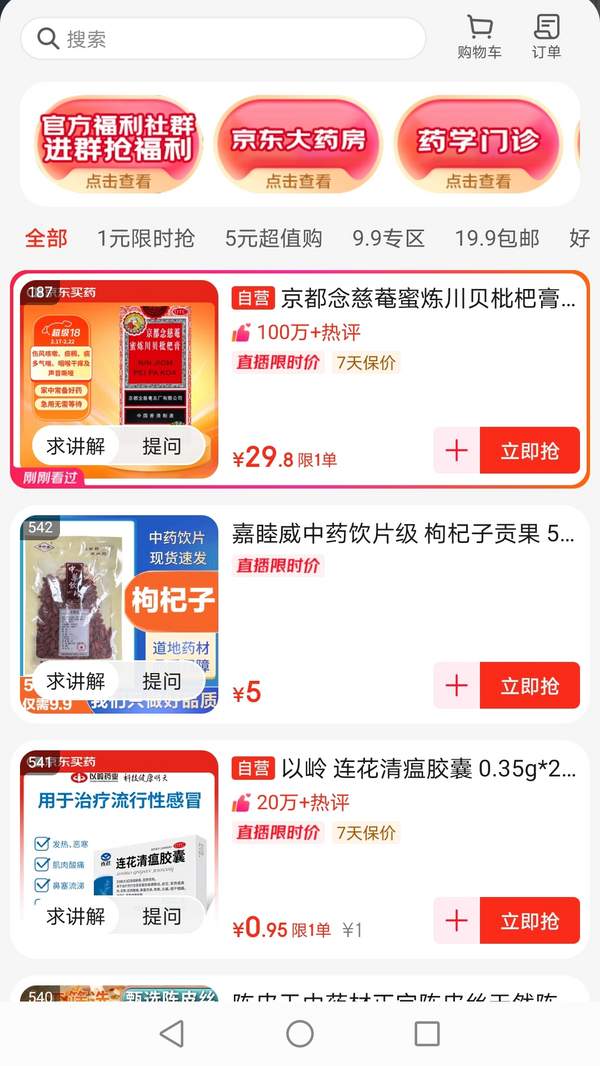Screen dimensions: 600x1066
Task: Switch to the 19.9包邮 tab
Action: point(497,238)
